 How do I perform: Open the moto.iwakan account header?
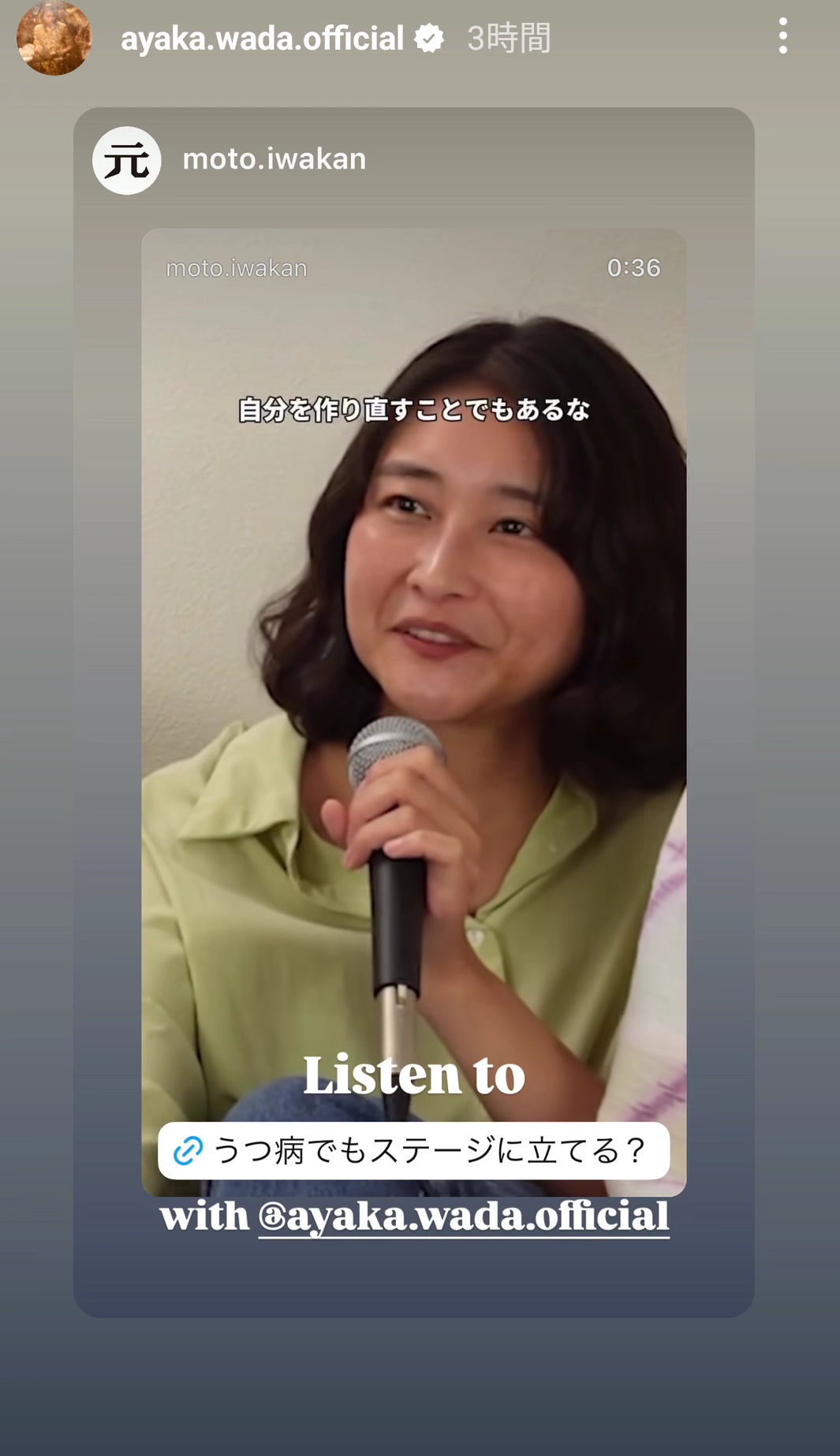274,159
